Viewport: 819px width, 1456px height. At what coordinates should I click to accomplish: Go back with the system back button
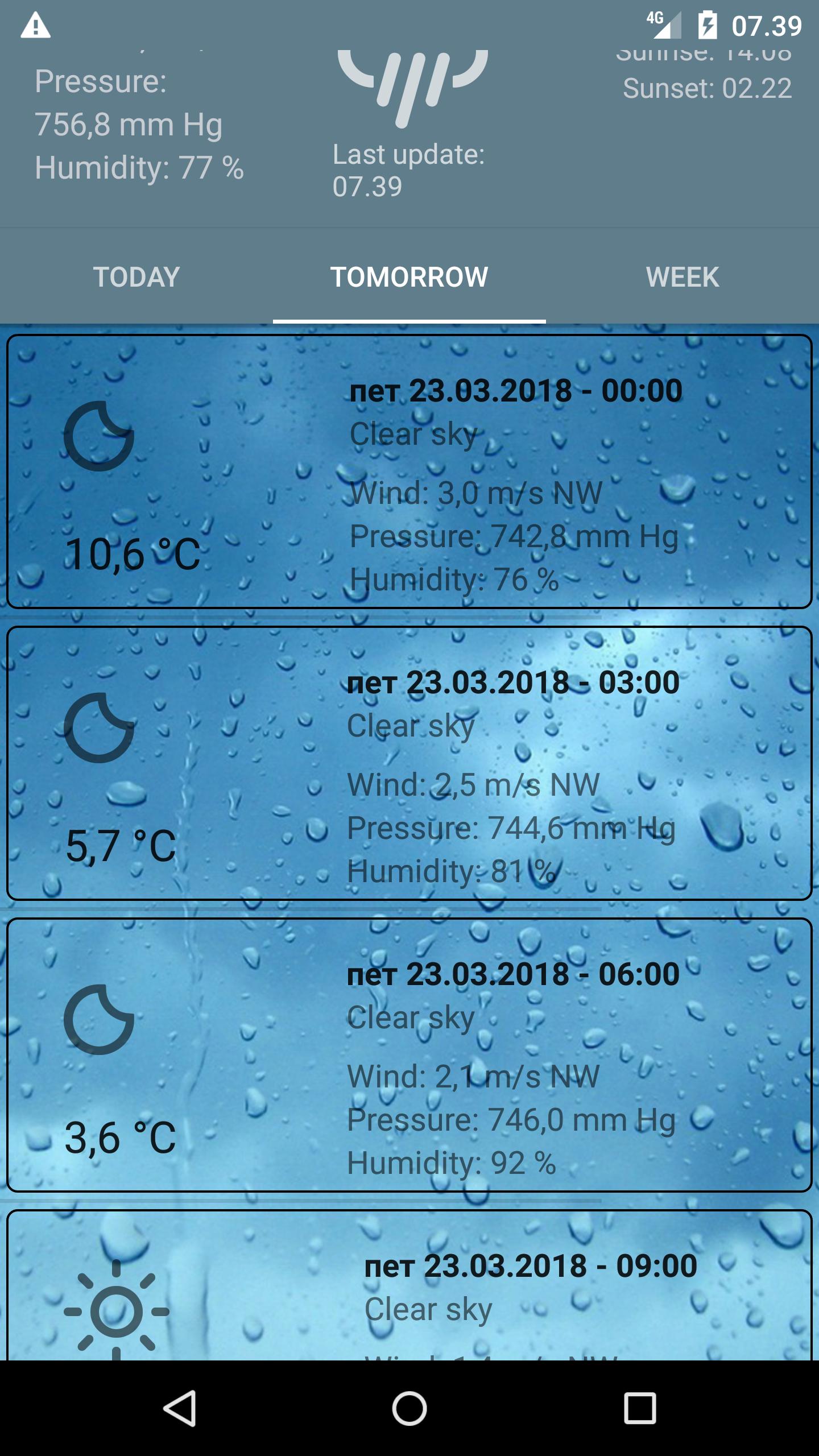180,1408
